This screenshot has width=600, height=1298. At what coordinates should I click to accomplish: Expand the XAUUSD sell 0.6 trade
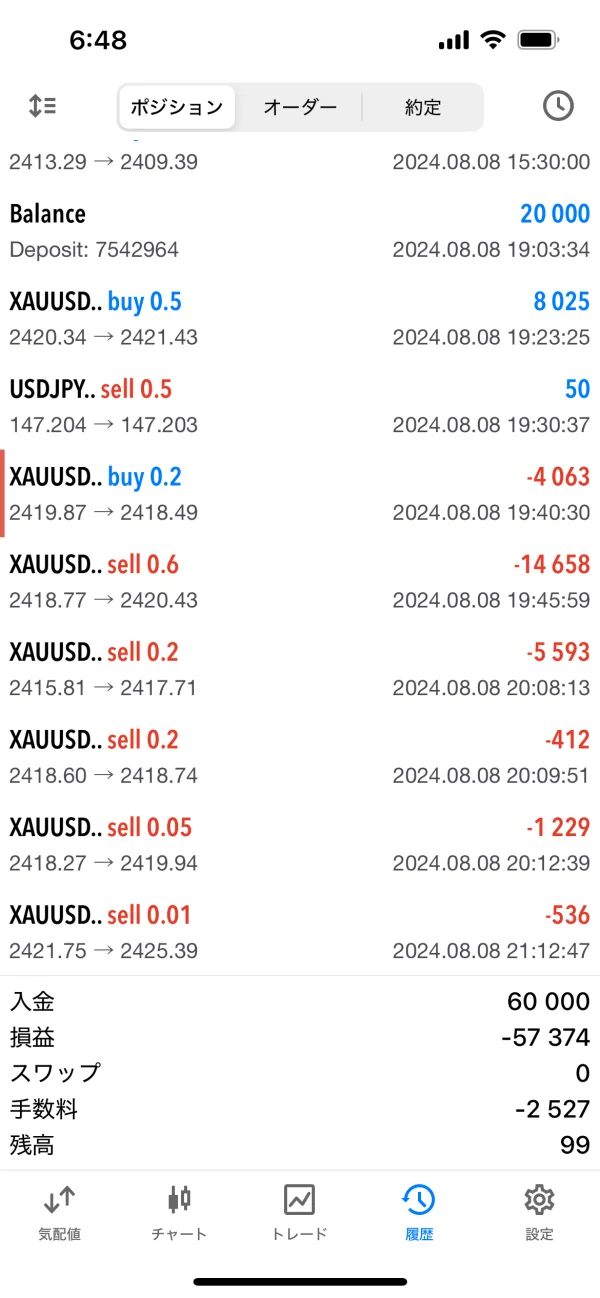click(x=300, y=582)
